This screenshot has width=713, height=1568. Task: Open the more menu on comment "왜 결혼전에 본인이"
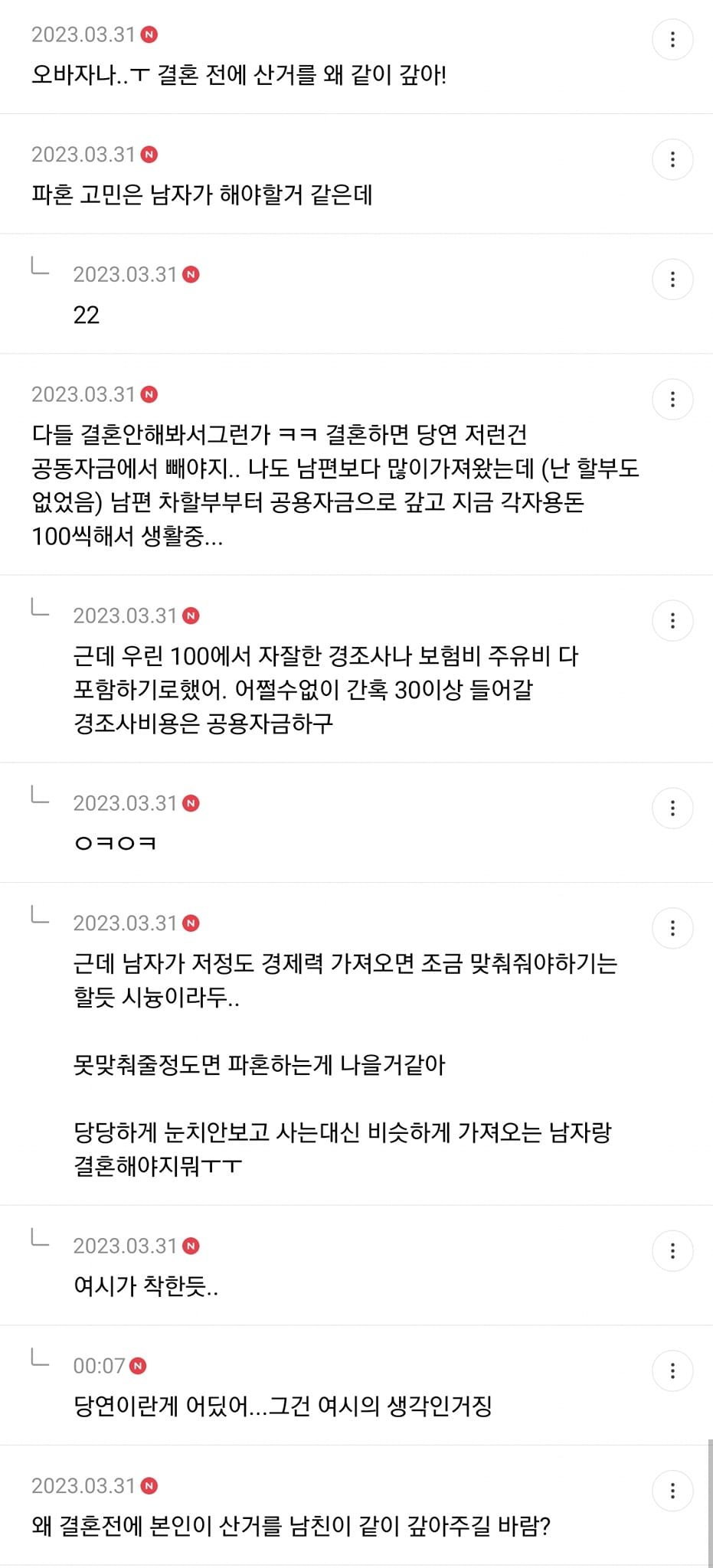click(x=672, y=1491)
